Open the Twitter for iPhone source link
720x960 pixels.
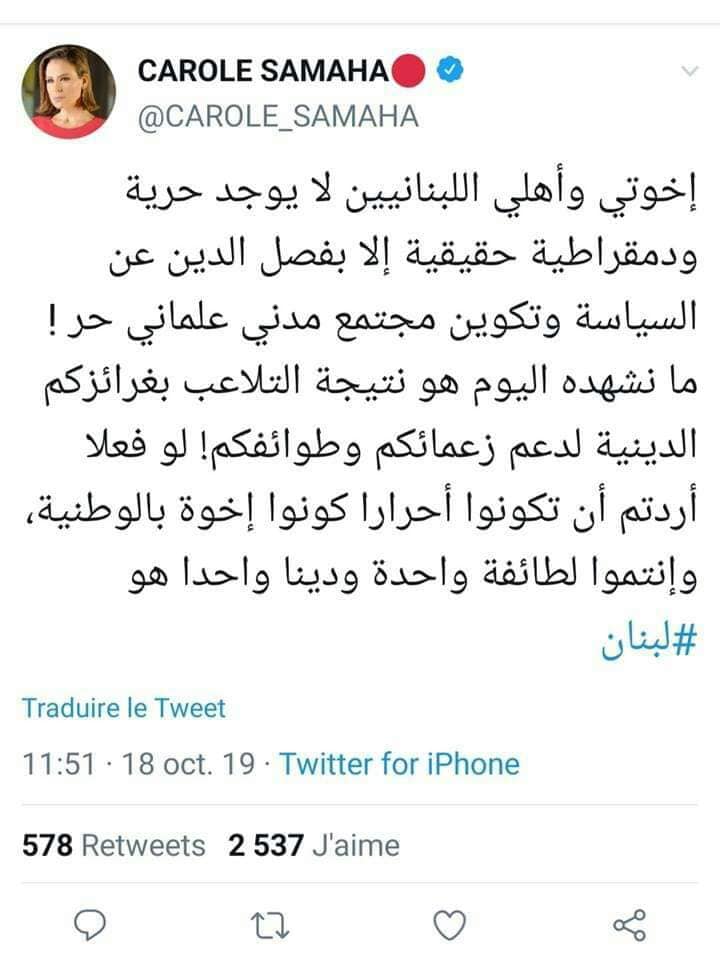400,765
